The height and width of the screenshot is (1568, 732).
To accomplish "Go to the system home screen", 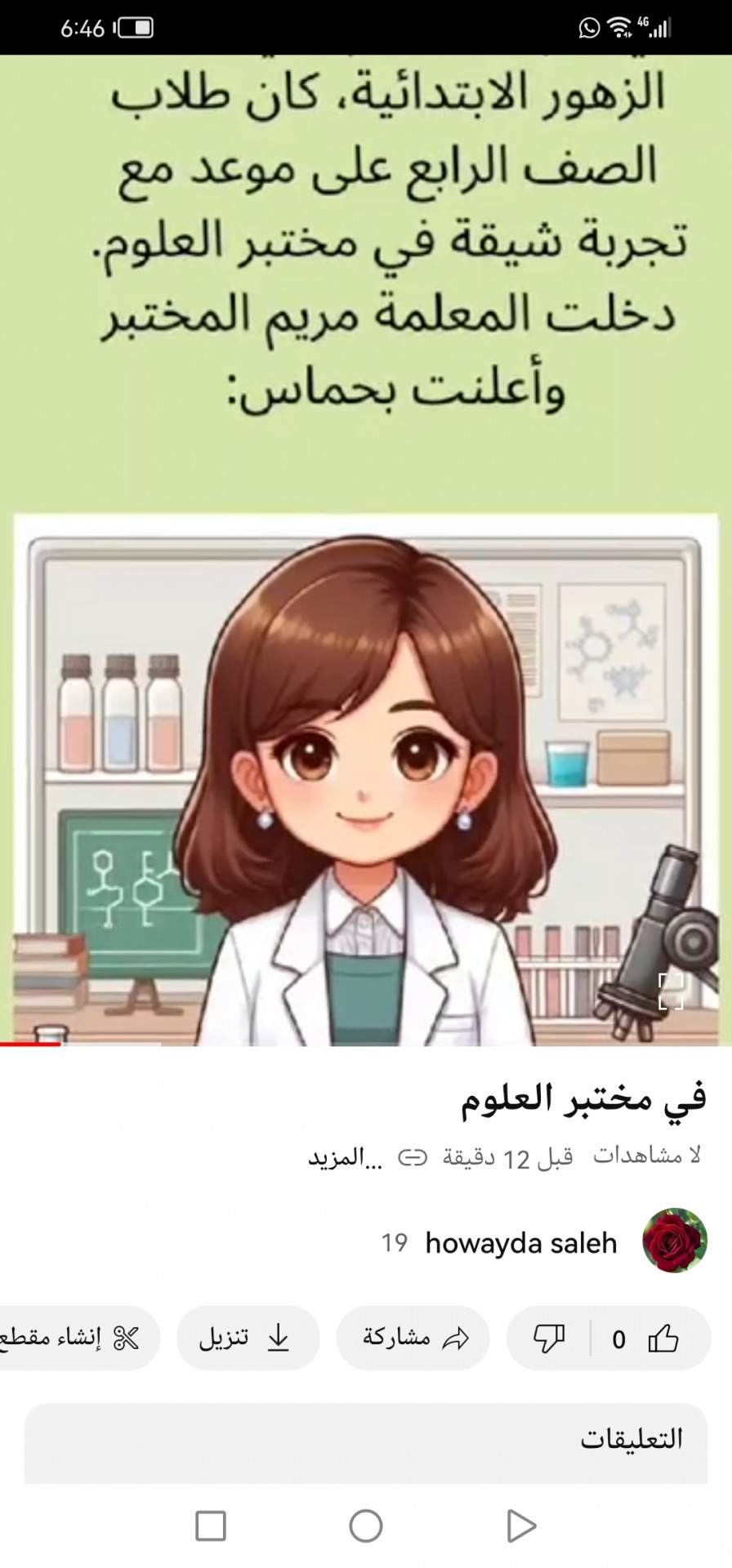I will click(x=366, y=1526).
